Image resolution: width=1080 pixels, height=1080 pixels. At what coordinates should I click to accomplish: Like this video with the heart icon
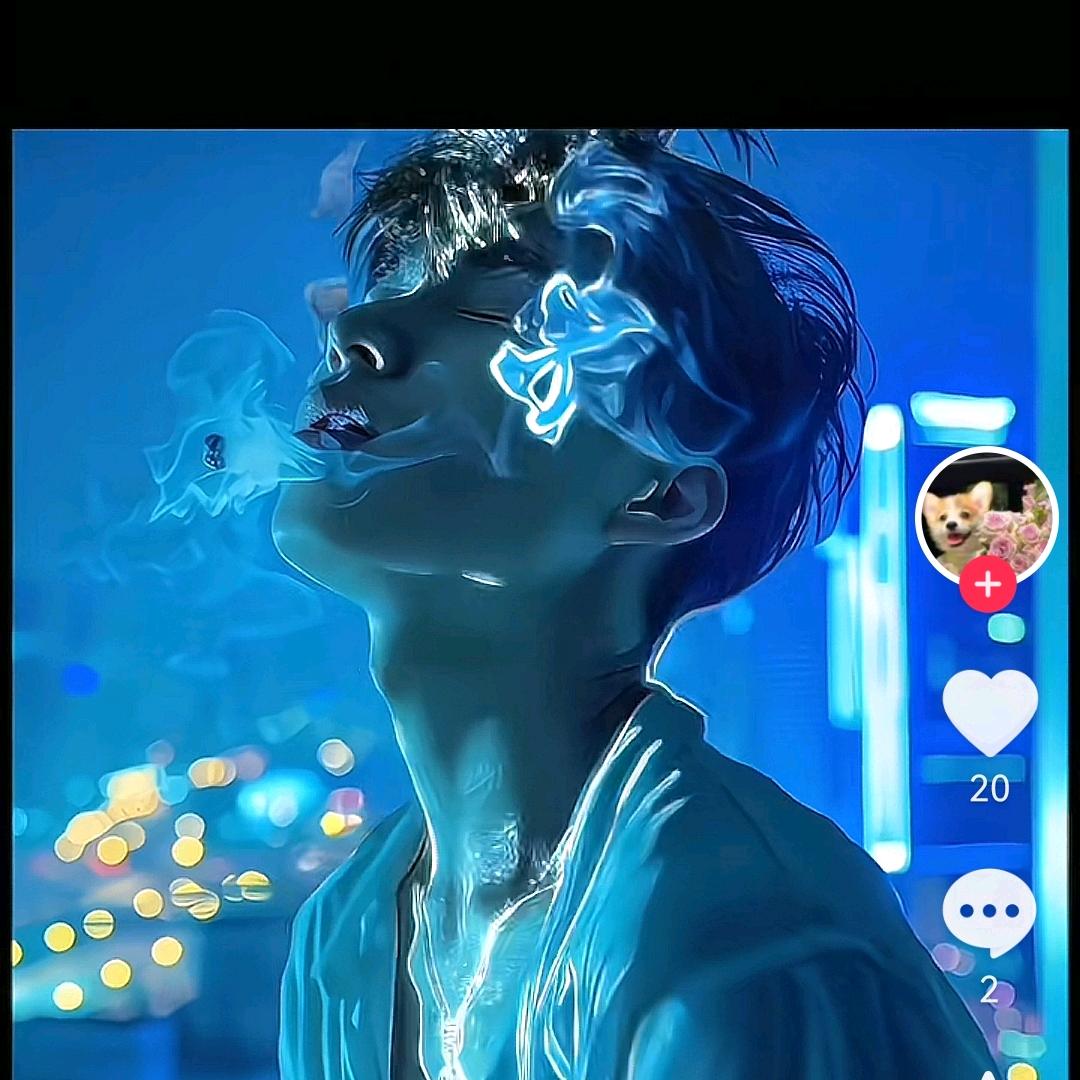click(990, 712)
